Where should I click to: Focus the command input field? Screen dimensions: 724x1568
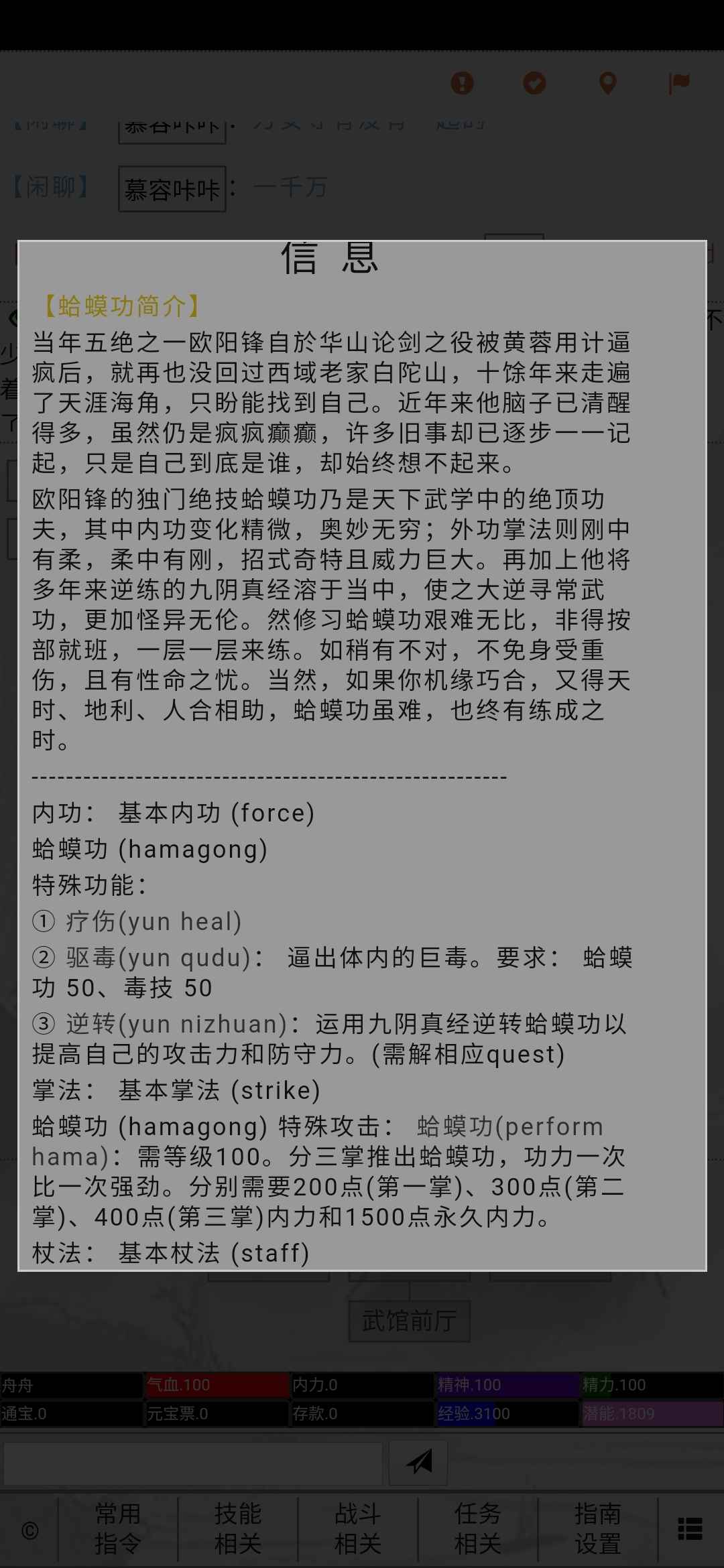coord(194,1463)
